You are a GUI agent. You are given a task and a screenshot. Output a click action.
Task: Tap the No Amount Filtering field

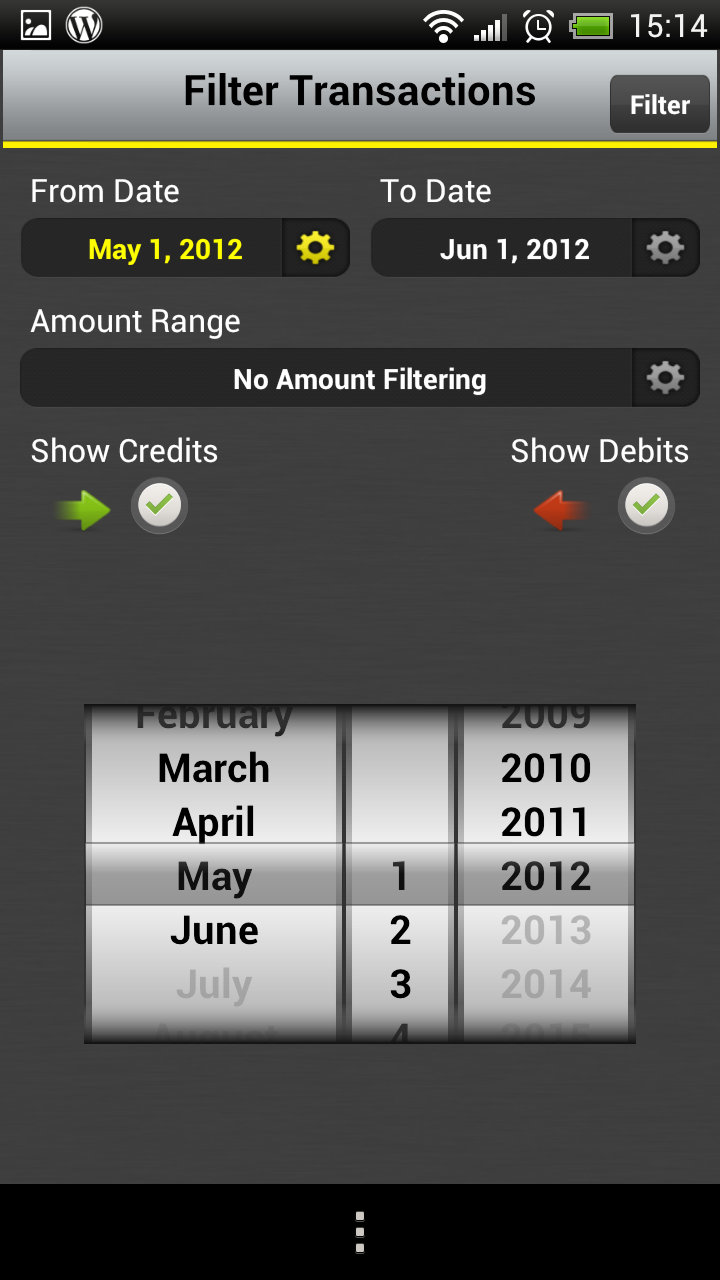coord(327,378)
